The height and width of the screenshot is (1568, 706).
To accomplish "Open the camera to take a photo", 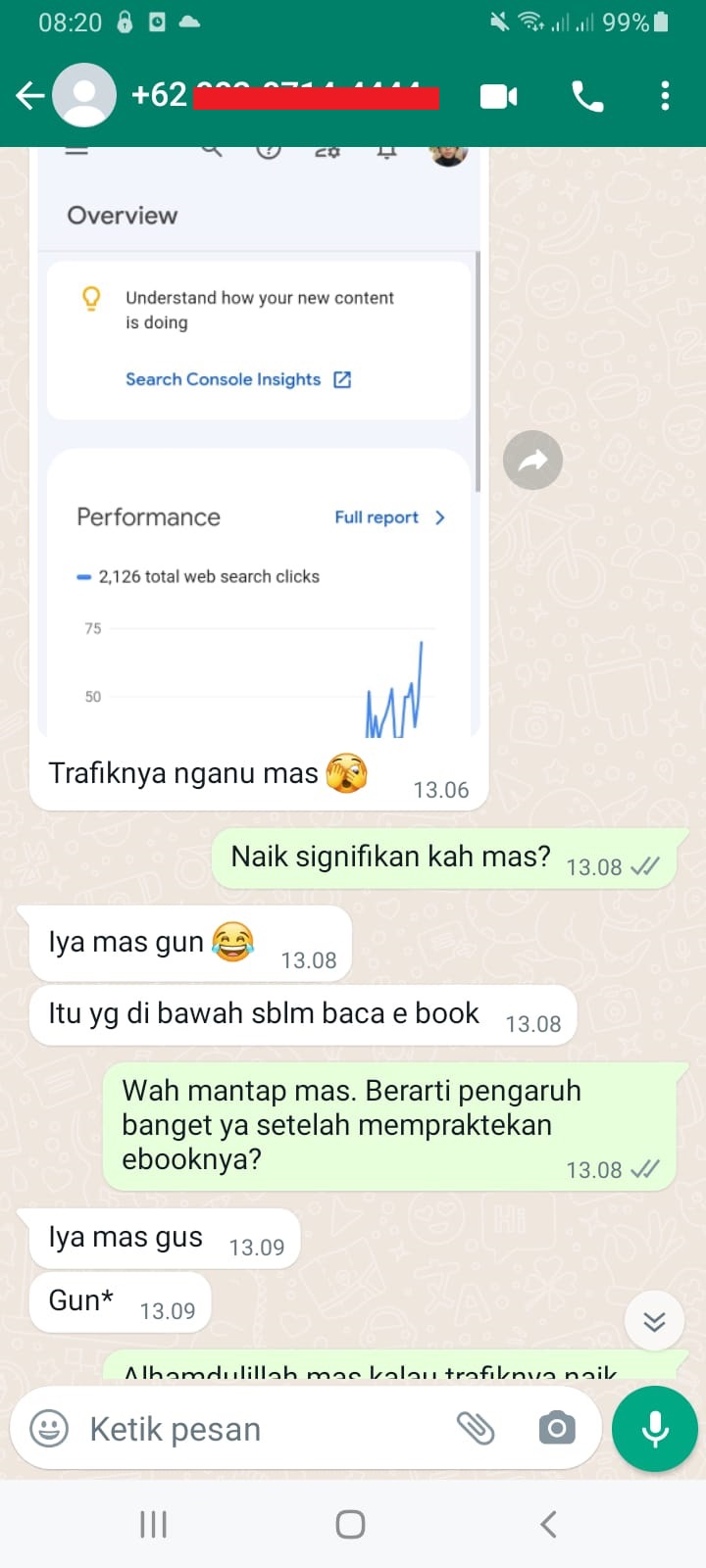I will click(x=557, y=1429).
